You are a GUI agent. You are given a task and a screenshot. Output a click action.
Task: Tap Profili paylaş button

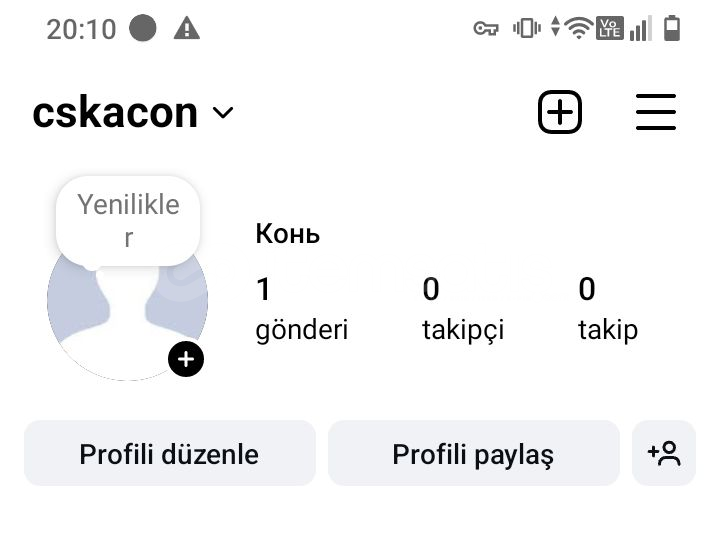[473, 454]
